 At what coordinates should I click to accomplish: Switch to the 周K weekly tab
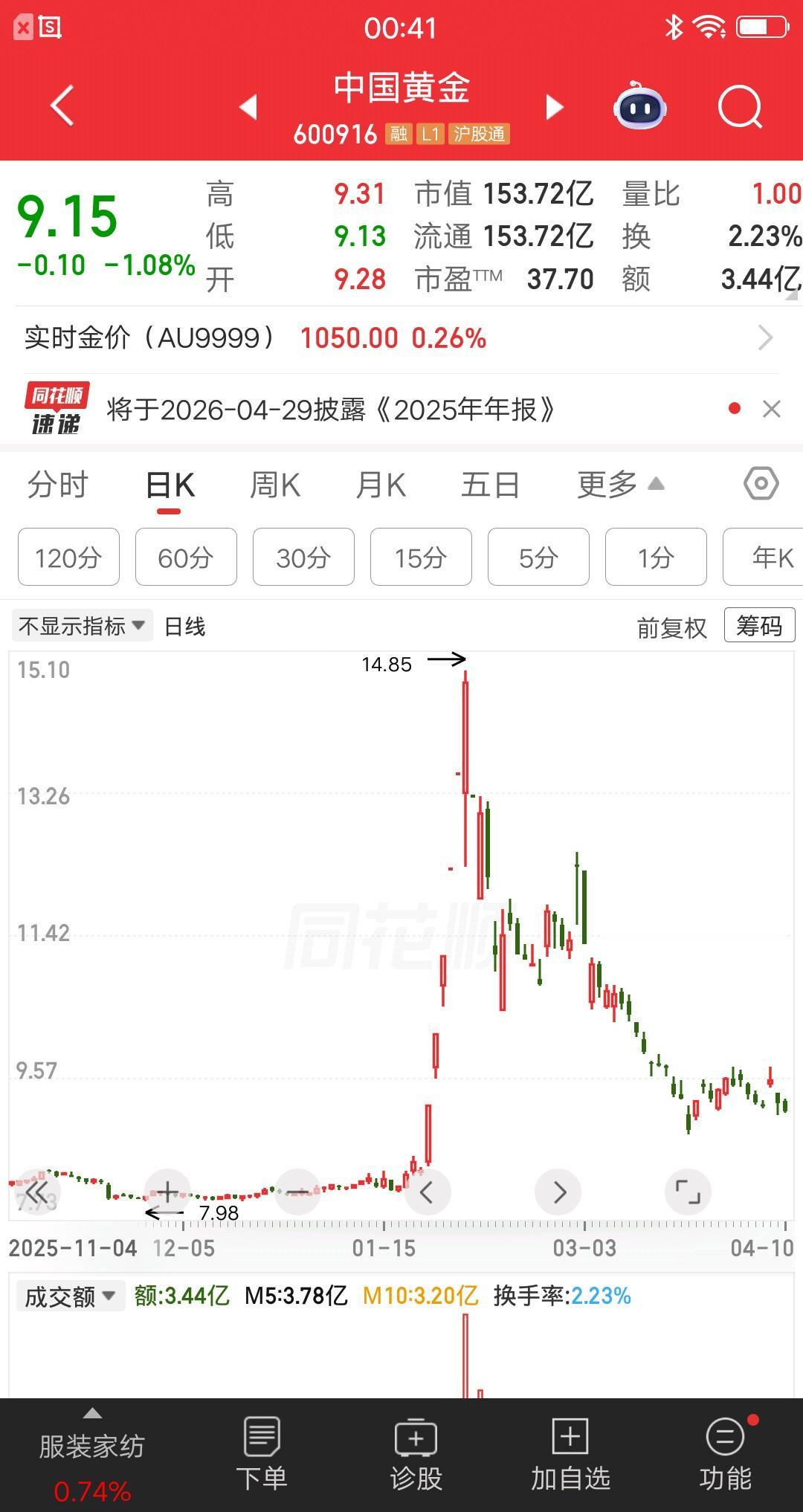point(275,484)
